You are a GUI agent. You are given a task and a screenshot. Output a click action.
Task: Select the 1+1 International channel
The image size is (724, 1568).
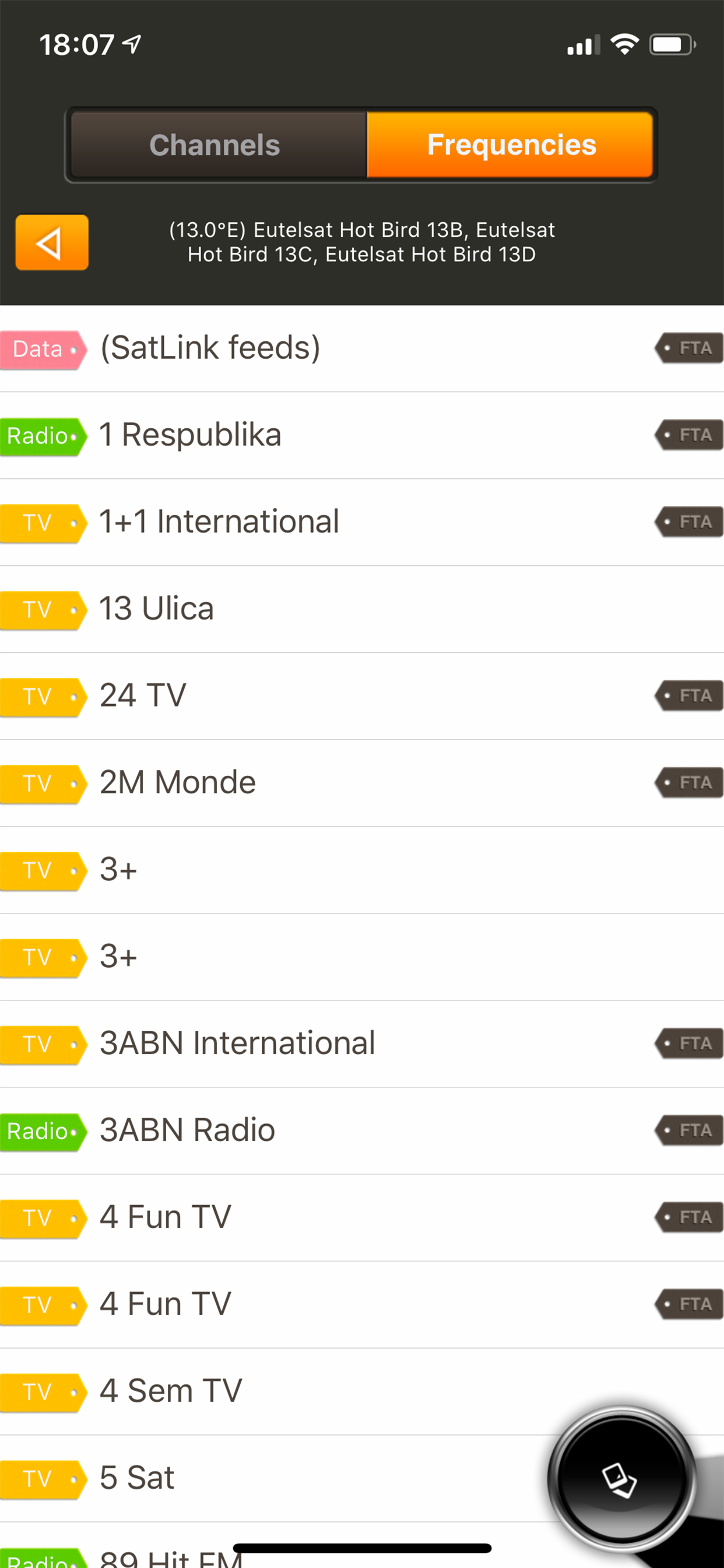[x=219, y=522]
